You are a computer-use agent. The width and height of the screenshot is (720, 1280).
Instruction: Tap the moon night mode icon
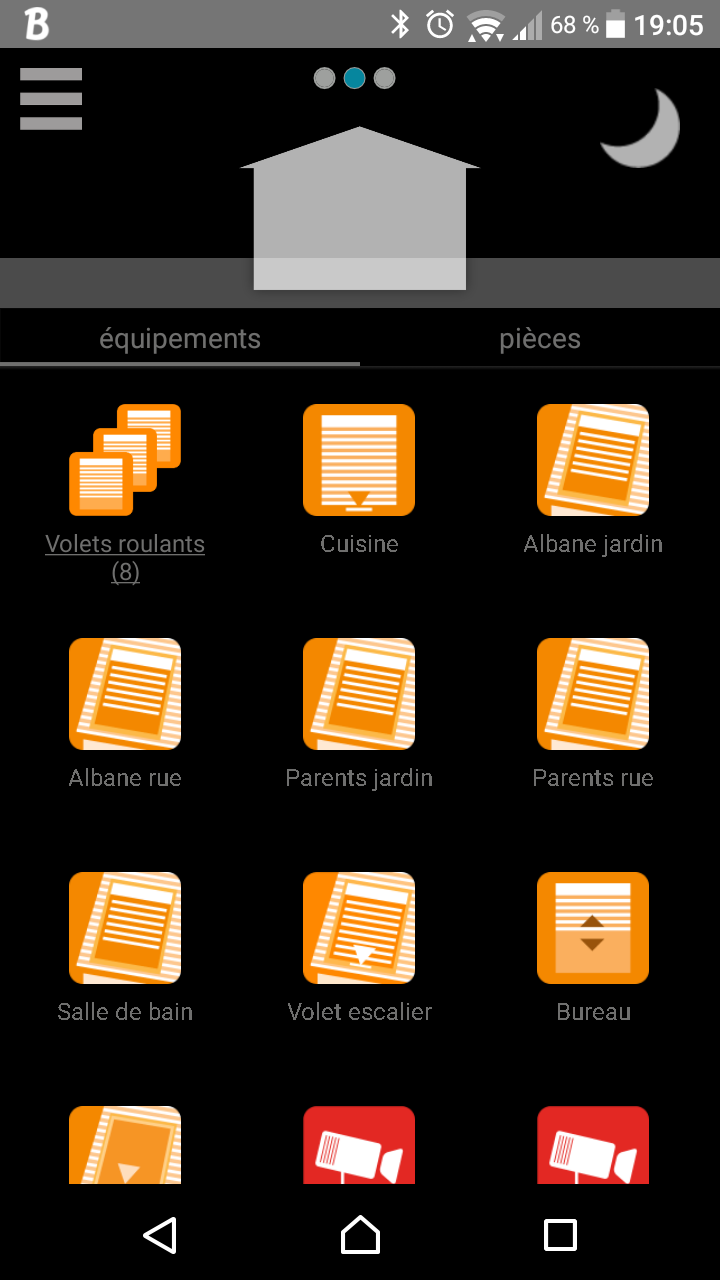[640, 128]
